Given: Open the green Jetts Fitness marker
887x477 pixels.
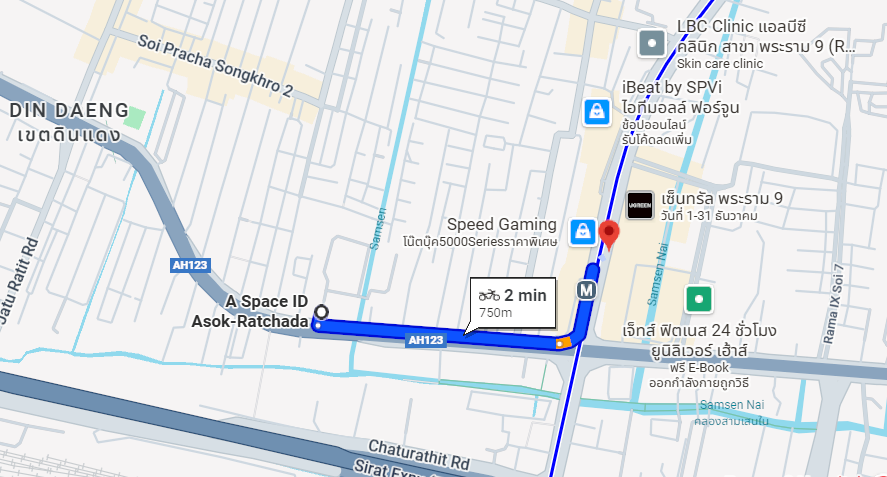Looking at the screenshot, I should 699,297.
